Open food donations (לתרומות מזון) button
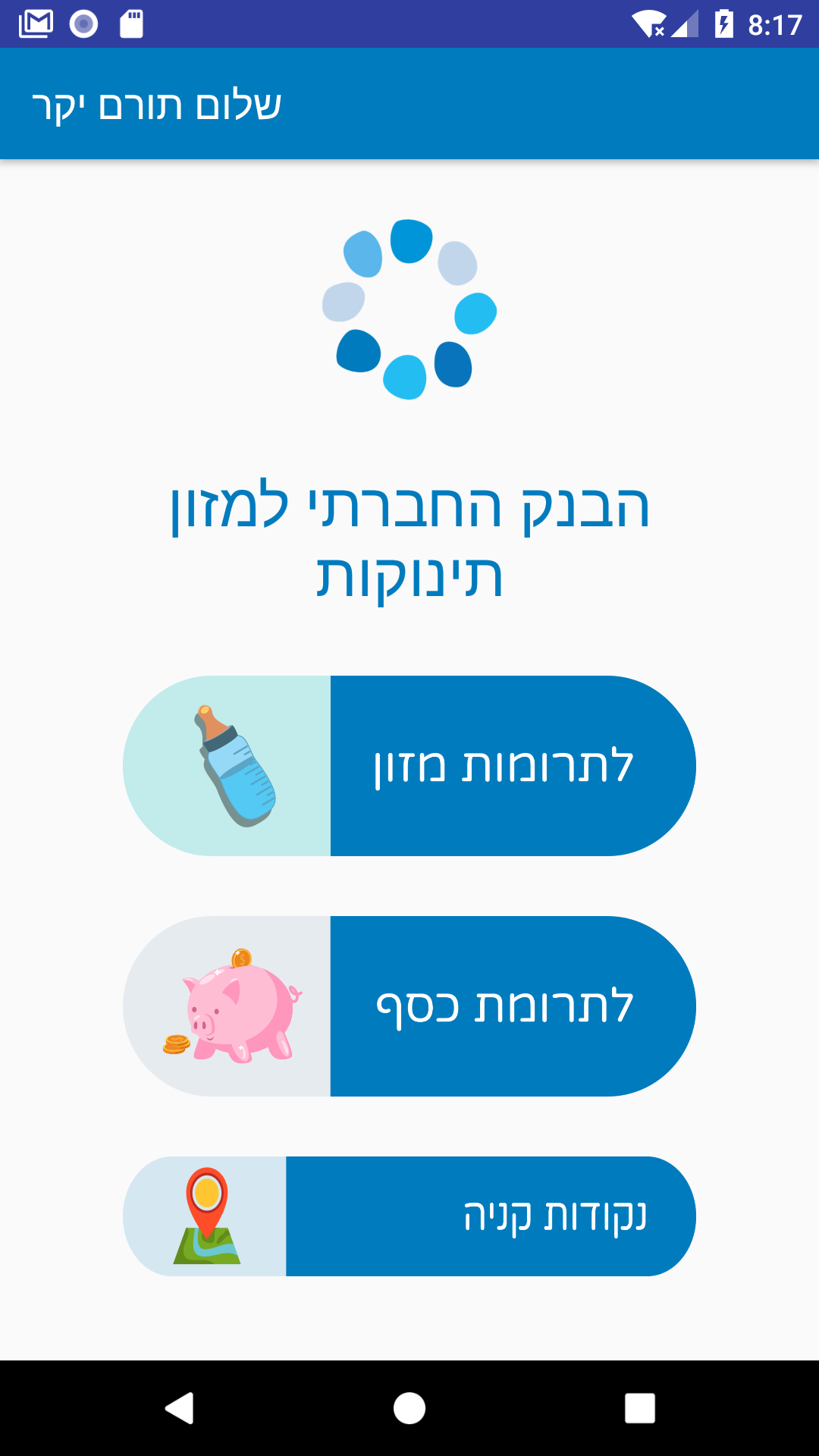Viewport: 819px width, 1456px height. (504, 766)
